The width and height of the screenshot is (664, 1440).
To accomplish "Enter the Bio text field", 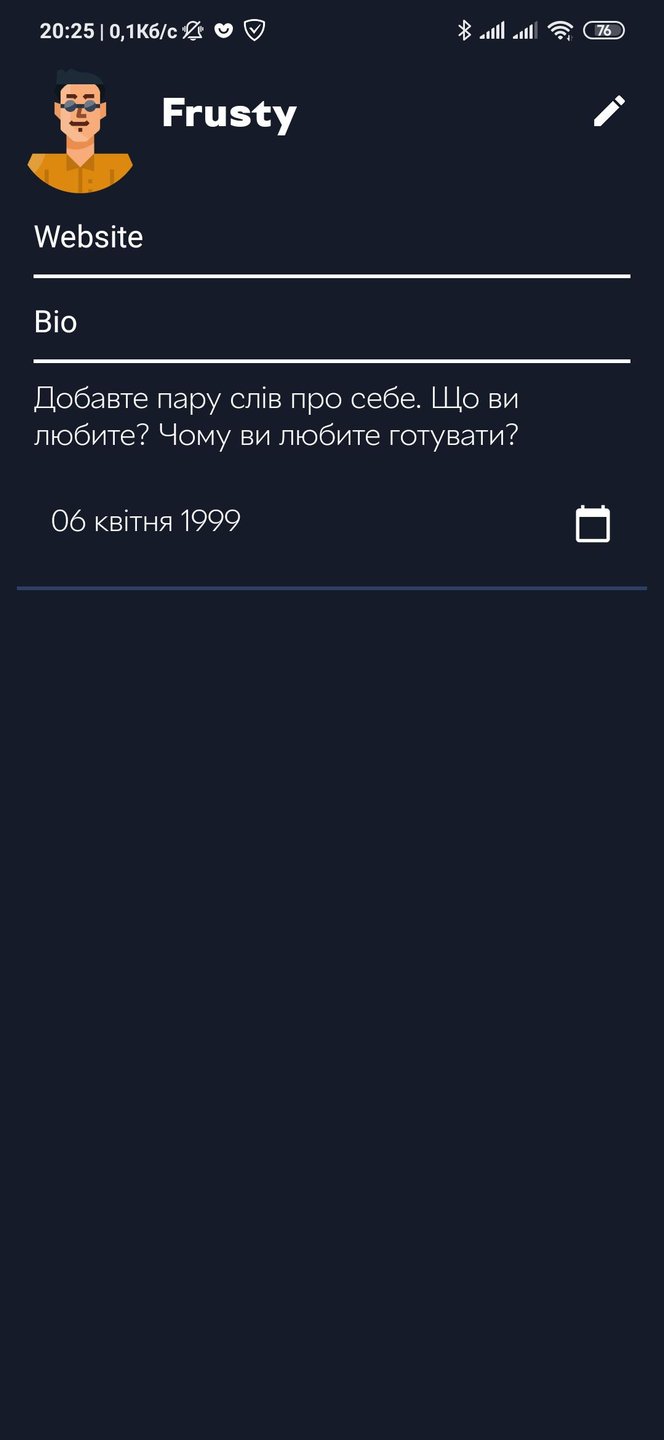I will [331, 323].
